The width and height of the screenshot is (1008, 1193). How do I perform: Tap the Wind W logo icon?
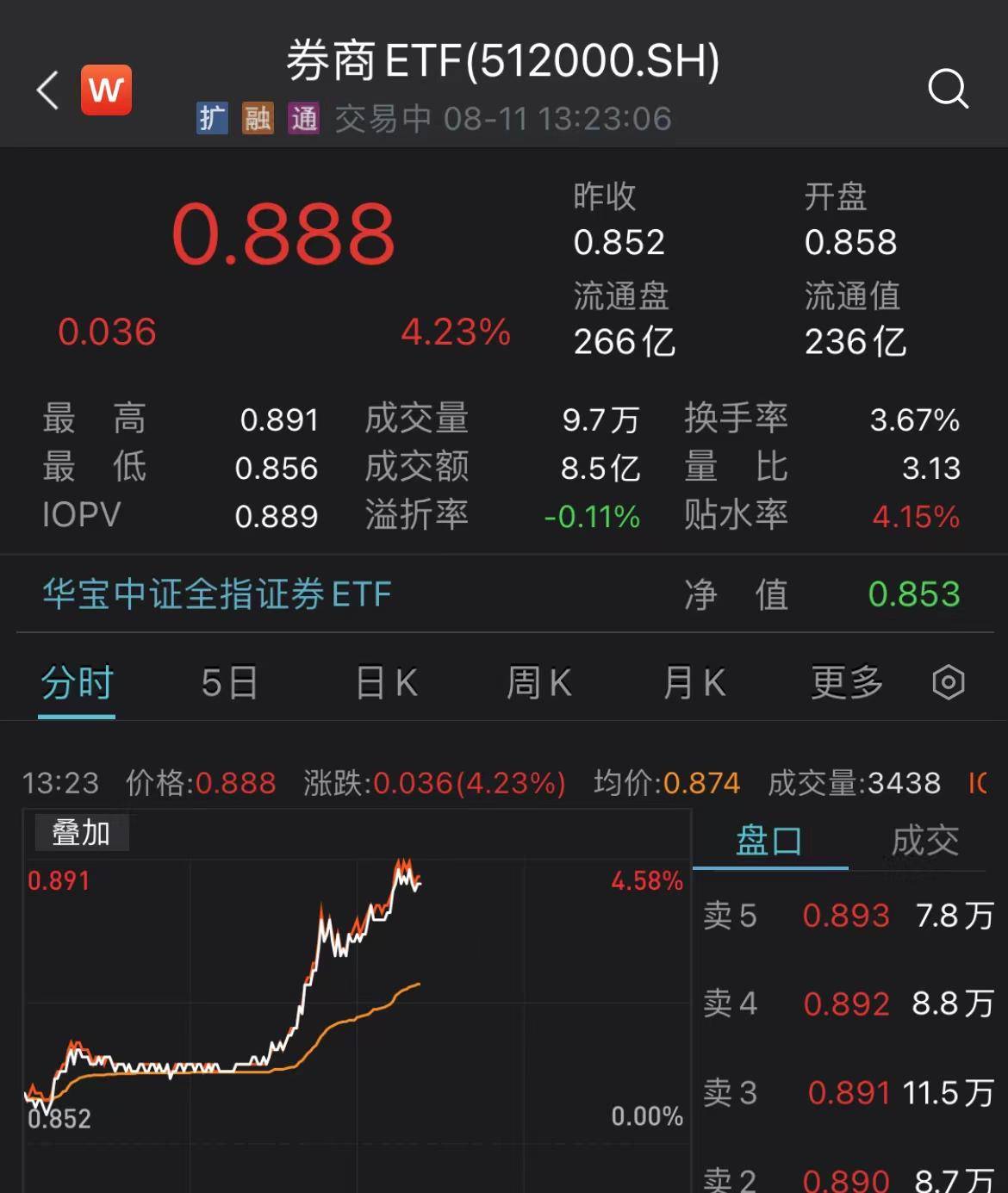click(x=105, y=90)
